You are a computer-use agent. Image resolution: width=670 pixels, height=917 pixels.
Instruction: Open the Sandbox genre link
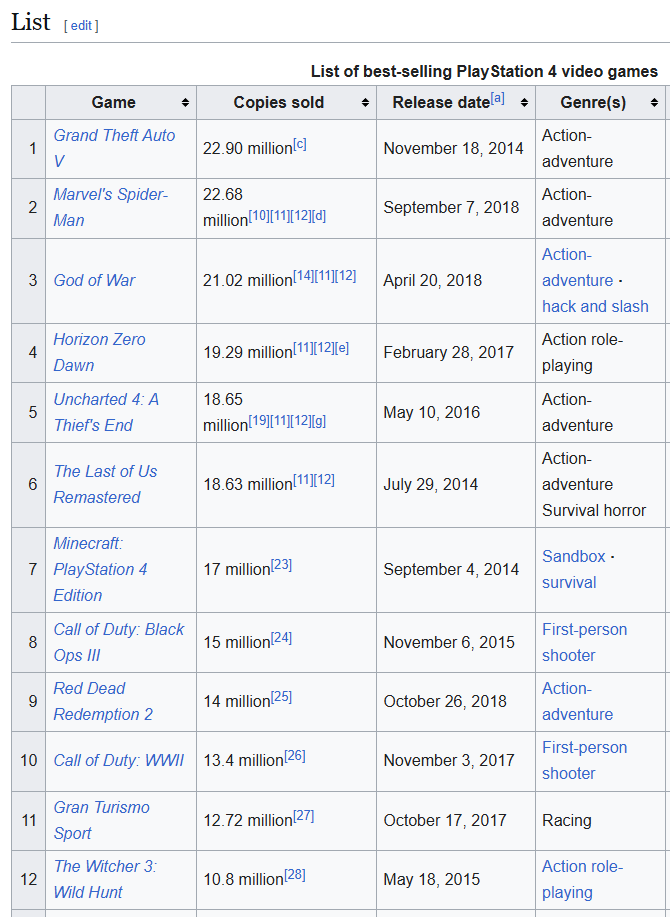point(574,556)
